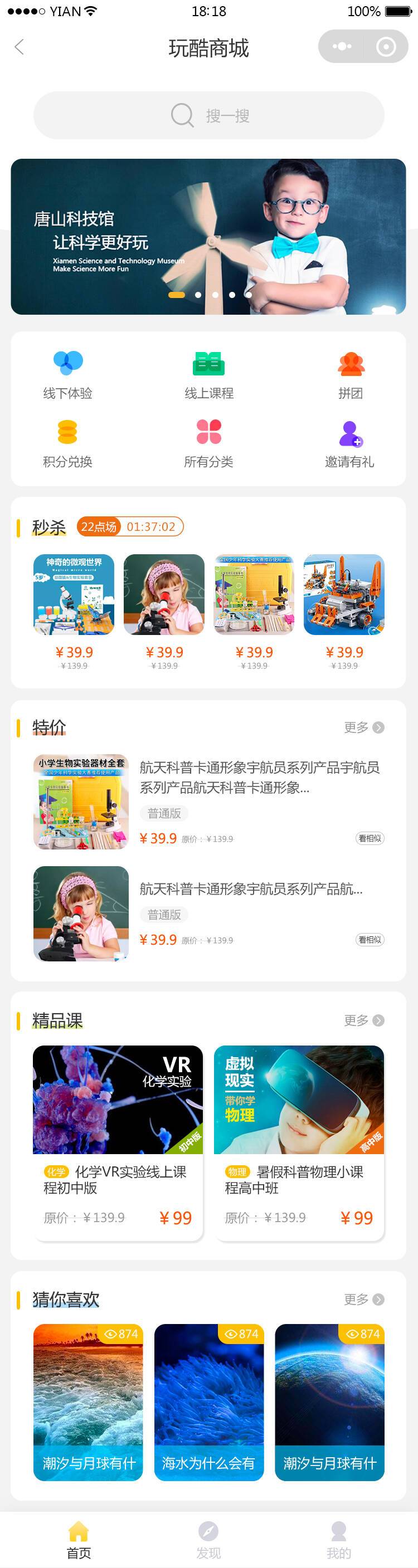Open the 唐山科技馆 banner
Image resolution: width=418 pixels, height=1568 pixels.
pyautogui.click(x=208, y=236)
